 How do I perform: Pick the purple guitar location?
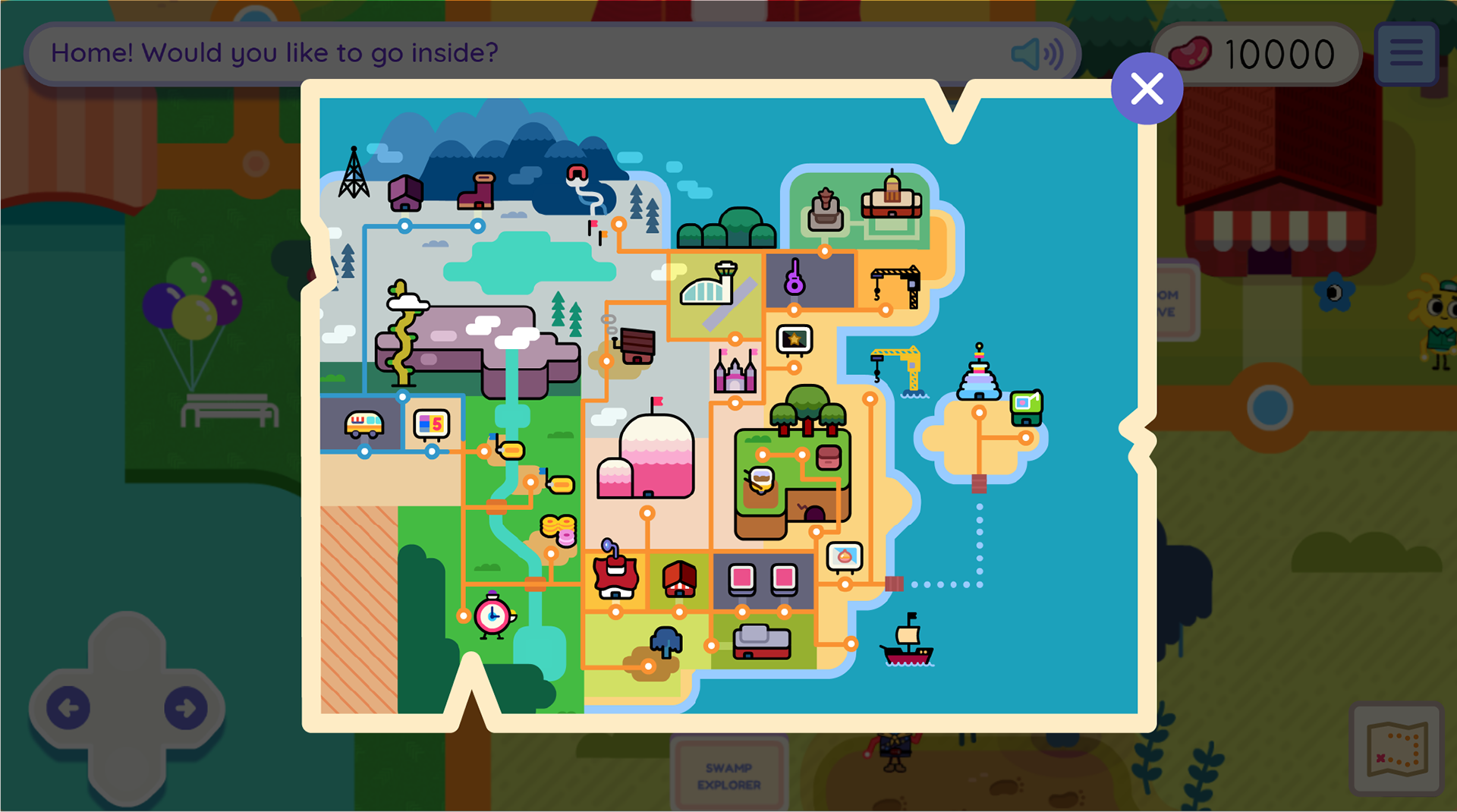[x=794, y=278]
